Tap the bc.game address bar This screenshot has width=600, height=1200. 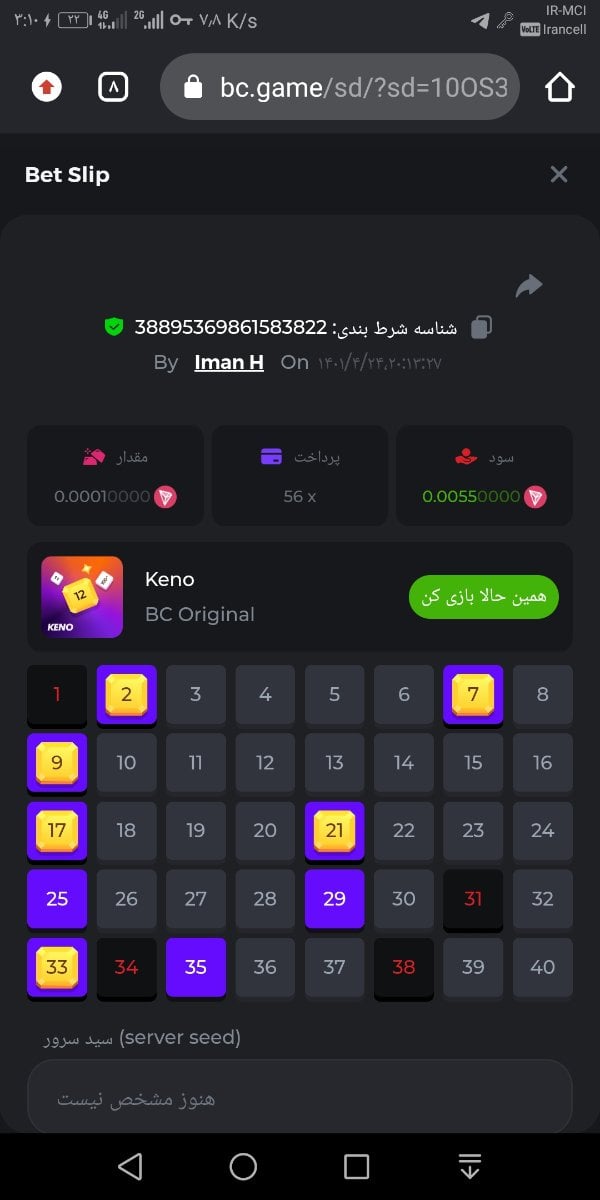(x=340, y=87)
